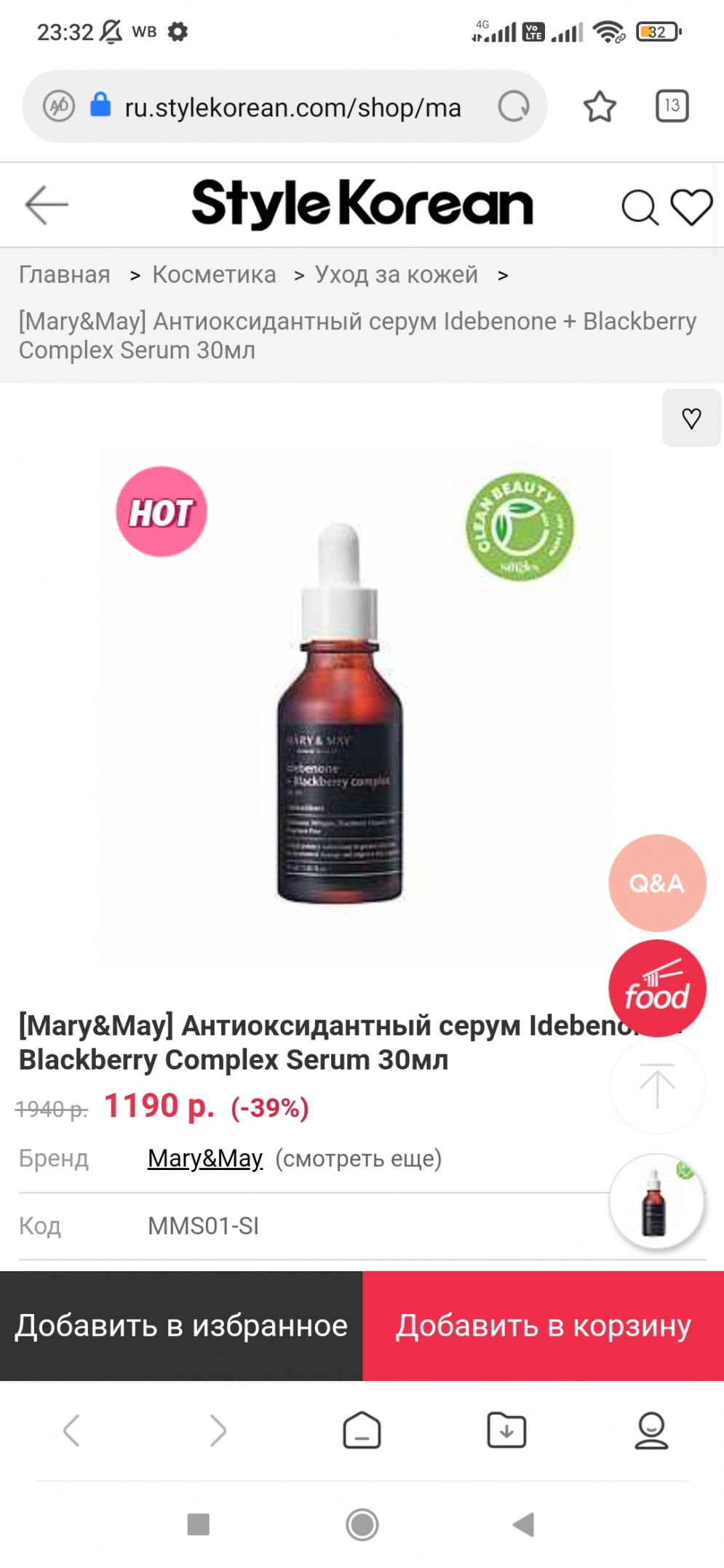Reload the page in the browser
Viewport: 724px width, 1568px height.
point(514,106)
